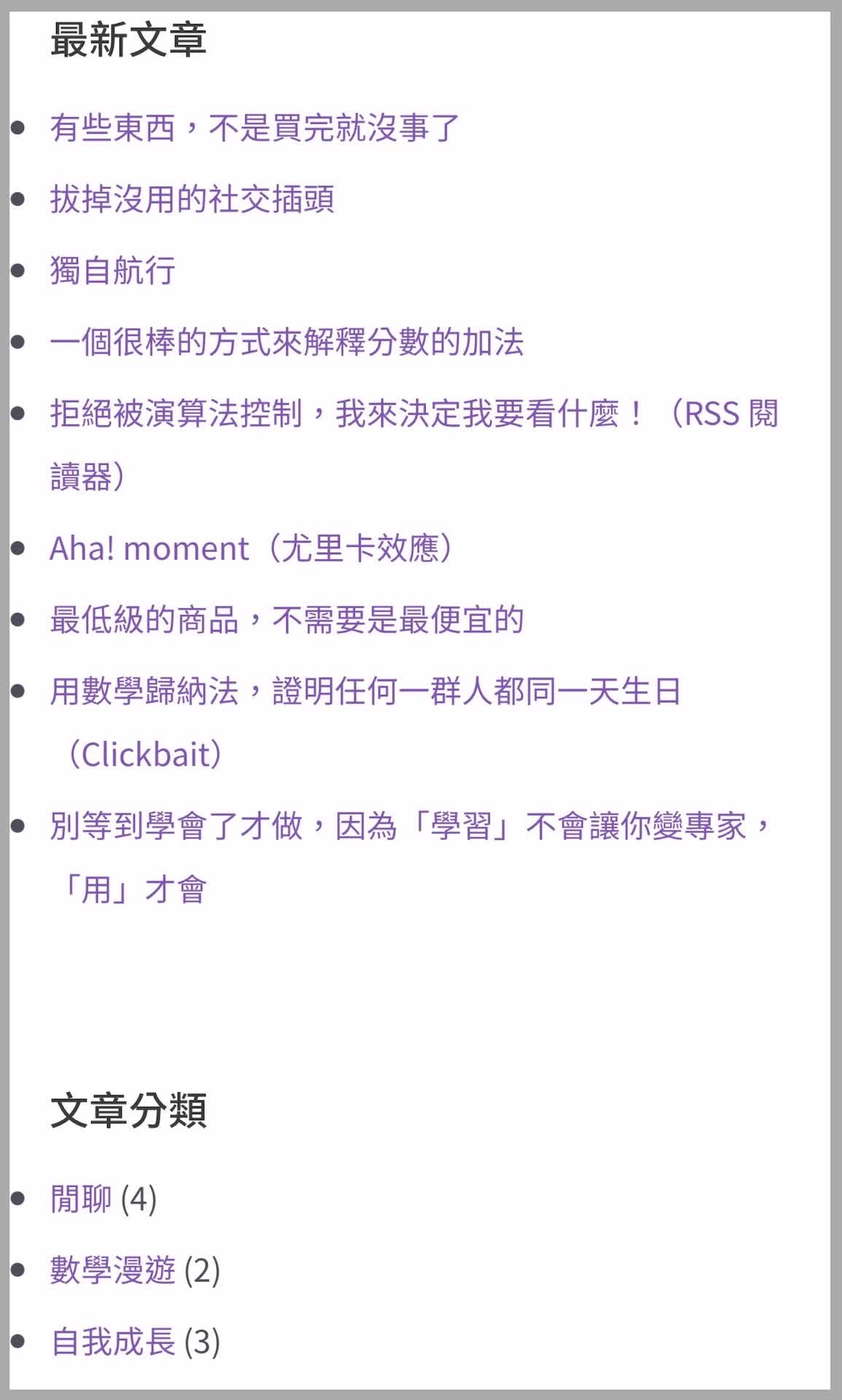Open article 有些東西，不是買完就沒事了
842x1400 pixels.
click(x=254, y=128)
